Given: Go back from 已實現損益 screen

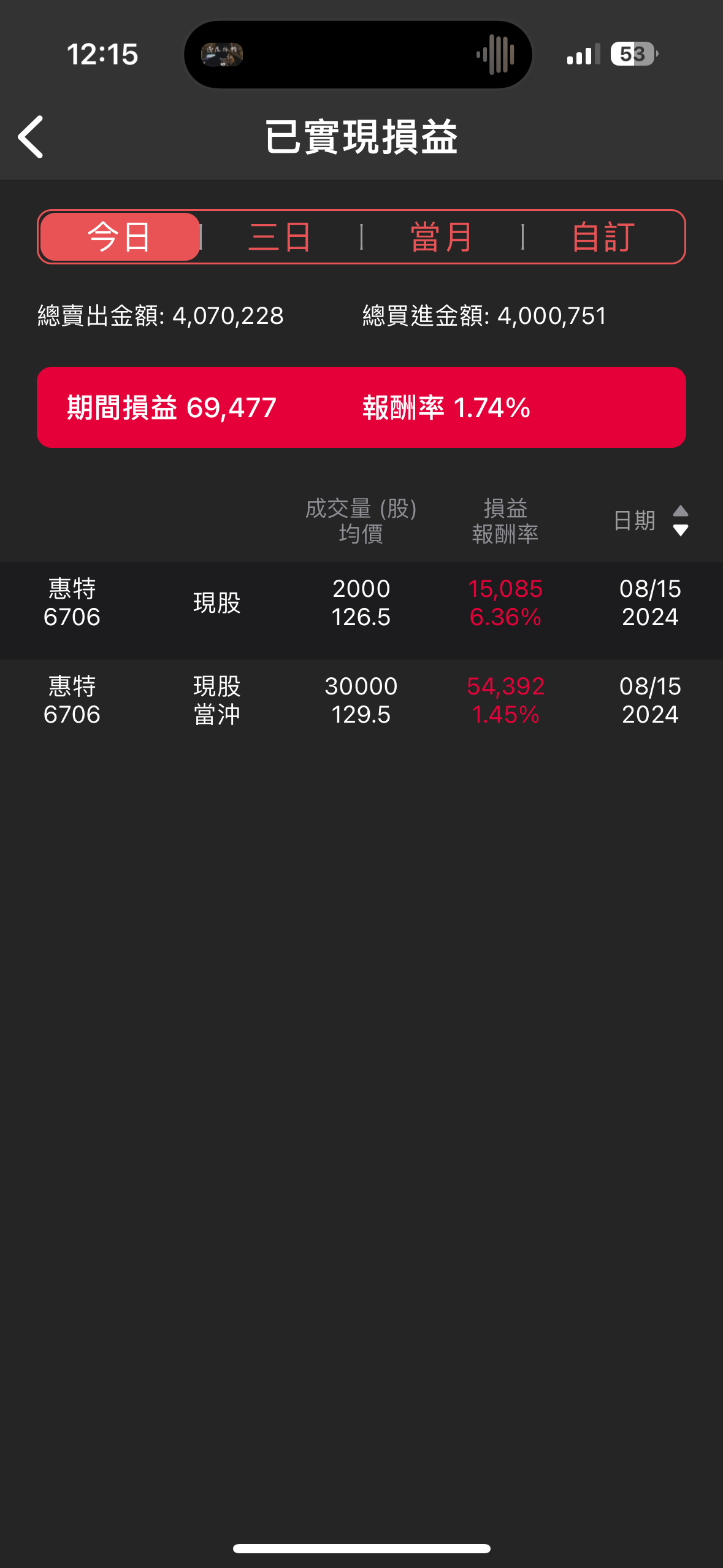Looking at the screenshot, I should tap(31, 137).
